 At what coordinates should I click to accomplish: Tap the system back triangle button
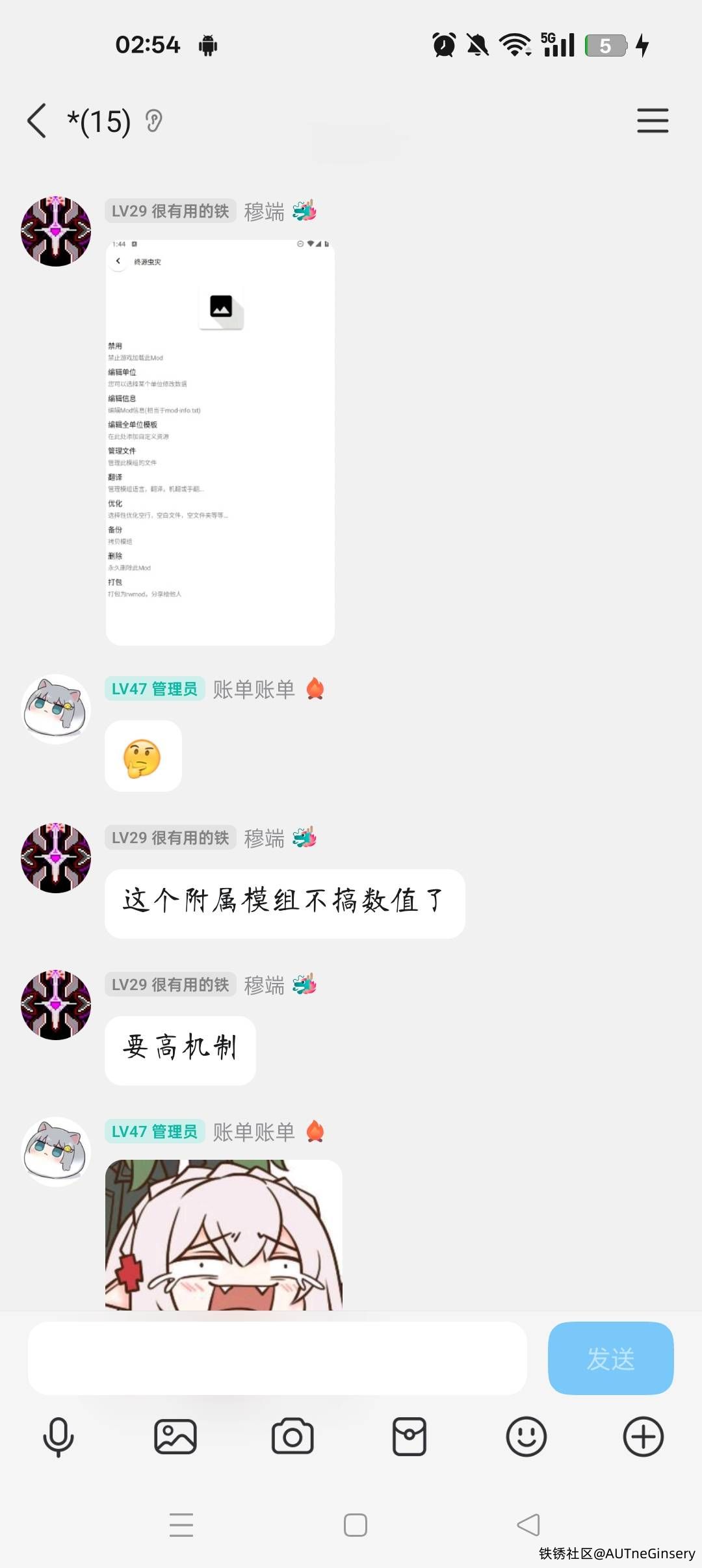(528, 1525)
